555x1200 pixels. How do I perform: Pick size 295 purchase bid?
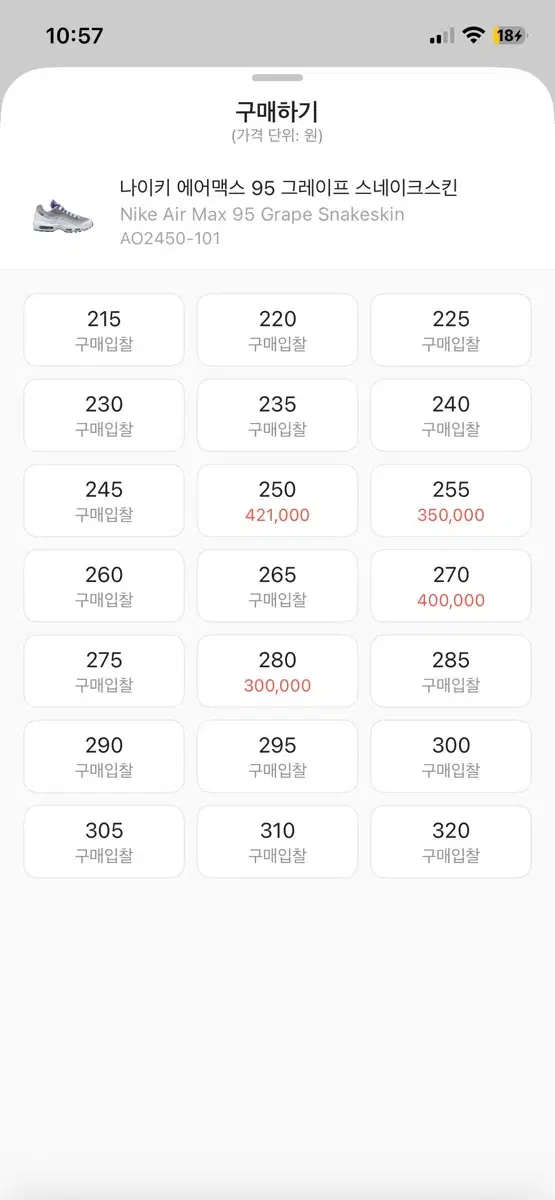click(x=277, y=757)
